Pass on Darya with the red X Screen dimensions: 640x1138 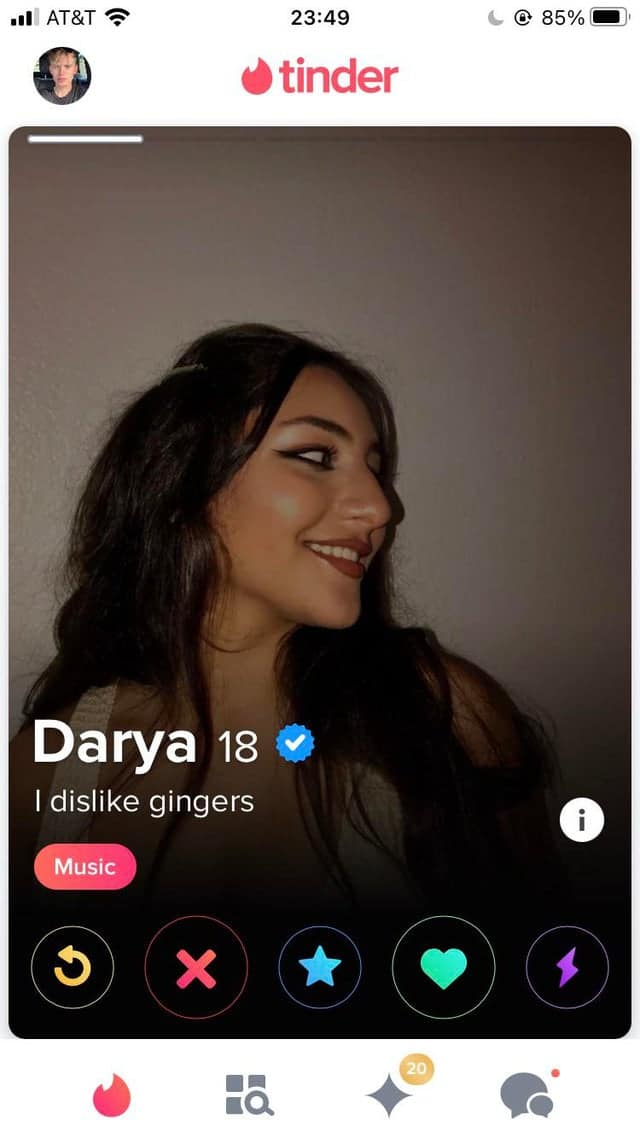pos(196,967)
